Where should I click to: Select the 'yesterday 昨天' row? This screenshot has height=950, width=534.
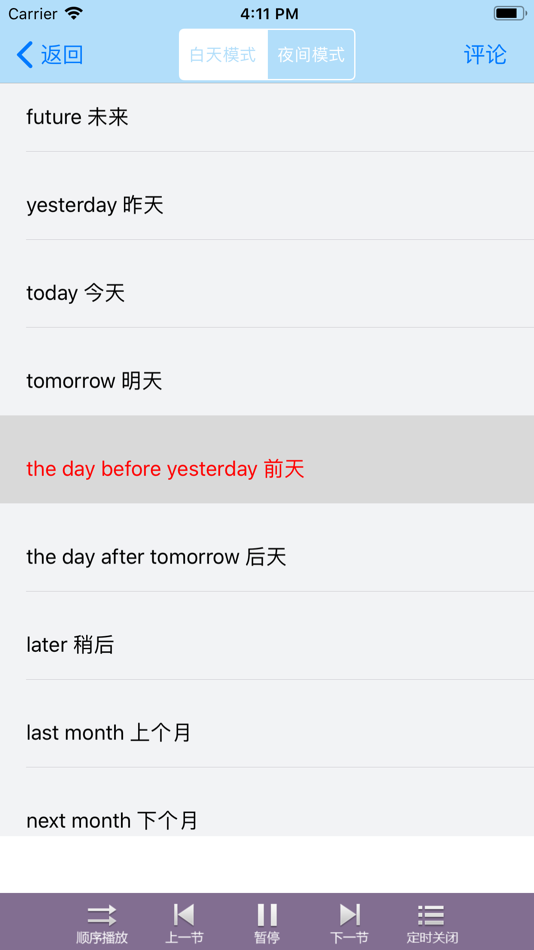click(x=267, y=205)
